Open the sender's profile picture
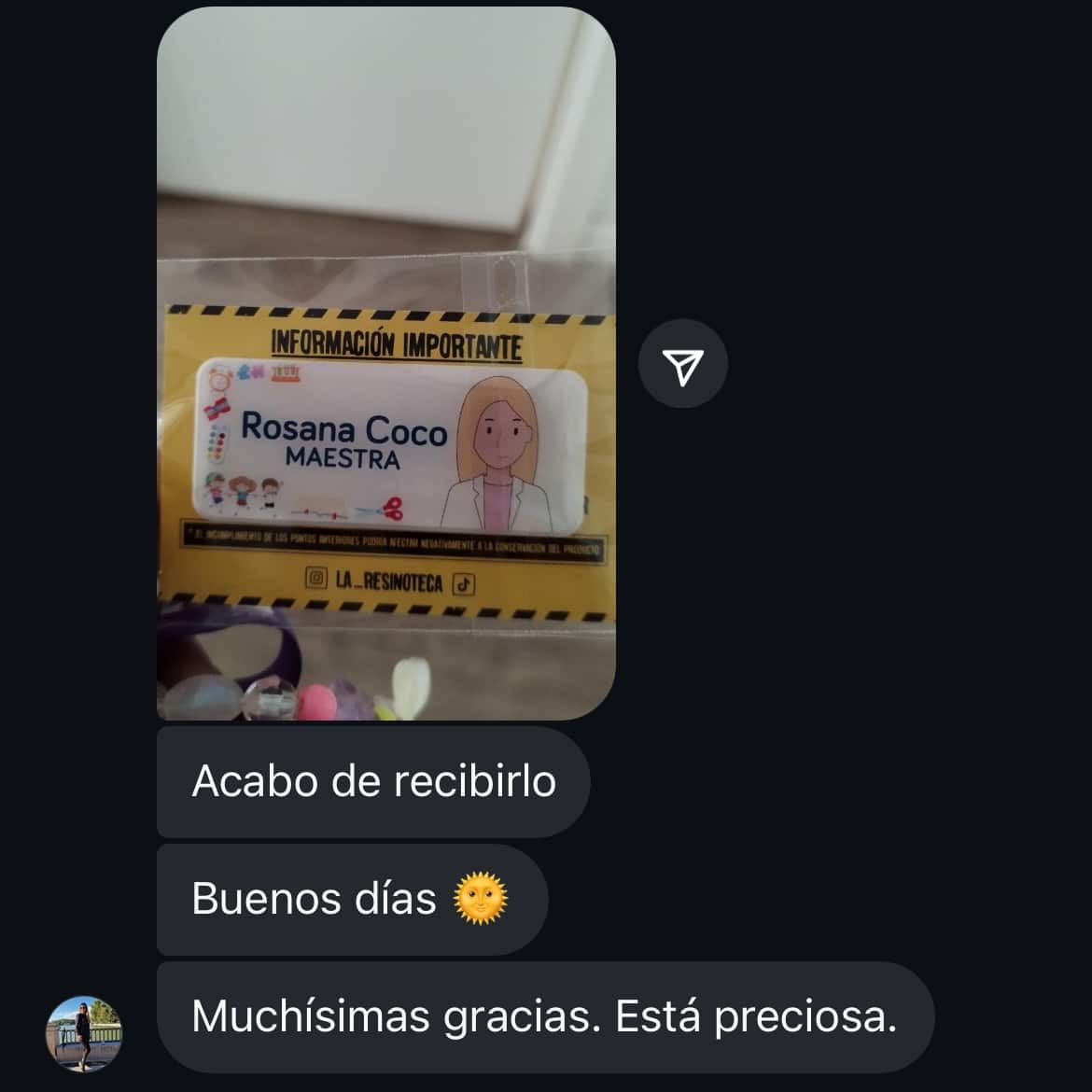Screen dimensions: 1092x1092 [x=84, y=1033]
